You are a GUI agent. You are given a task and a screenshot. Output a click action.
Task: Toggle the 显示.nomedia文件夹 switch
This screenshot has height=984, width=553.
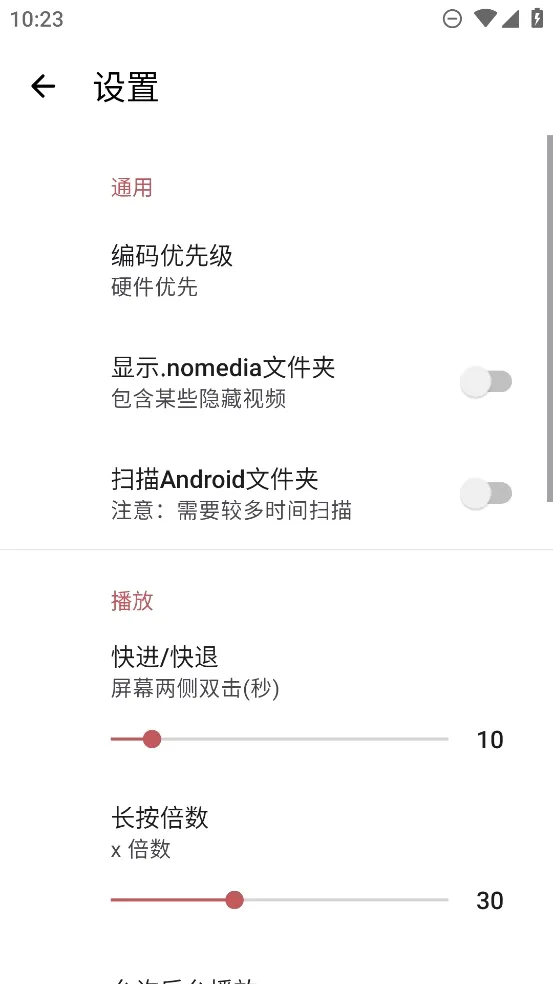pos(486,382)
